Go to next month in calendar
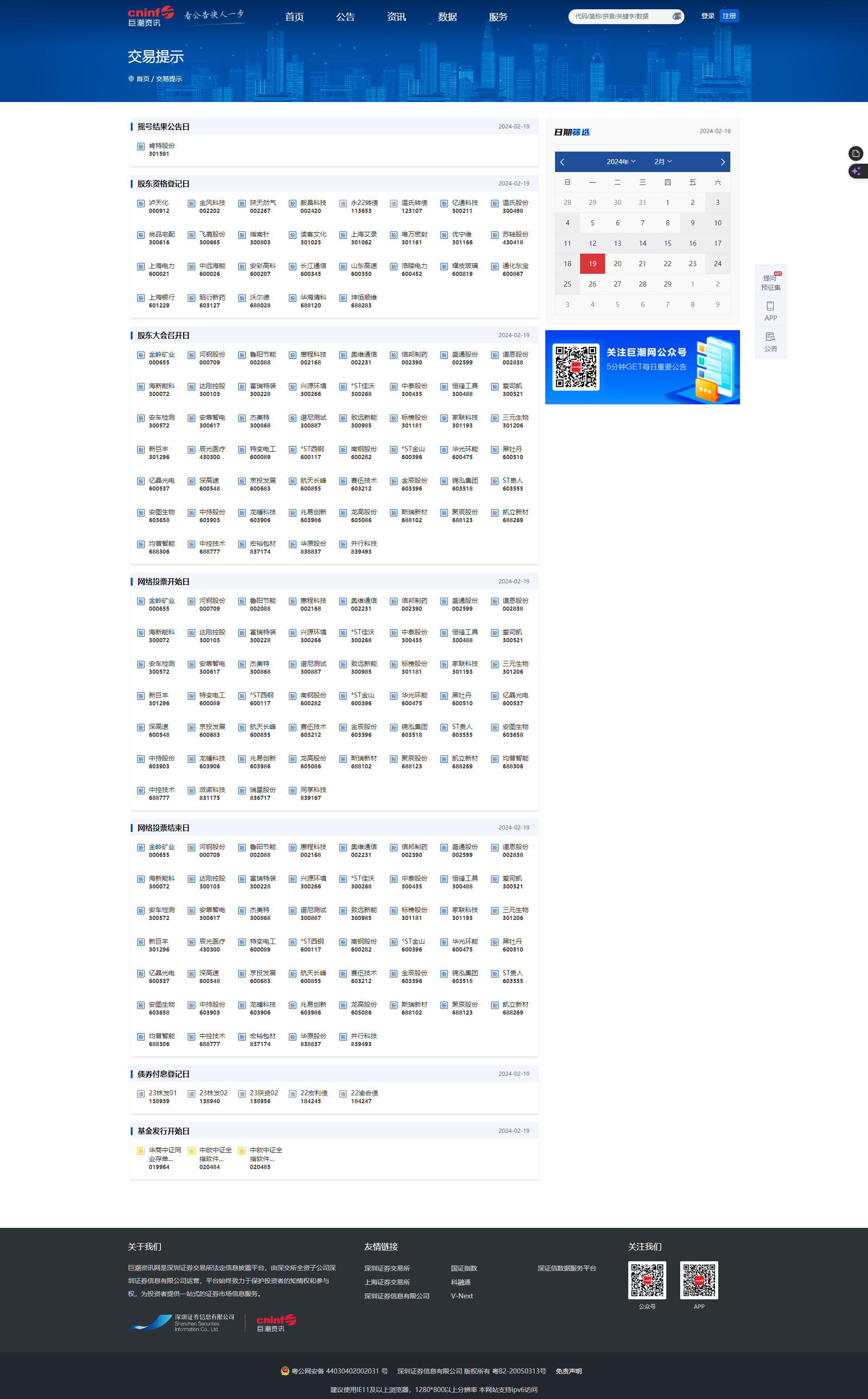Viewport: 868px width, 1399px height. (x=722, y=162)
